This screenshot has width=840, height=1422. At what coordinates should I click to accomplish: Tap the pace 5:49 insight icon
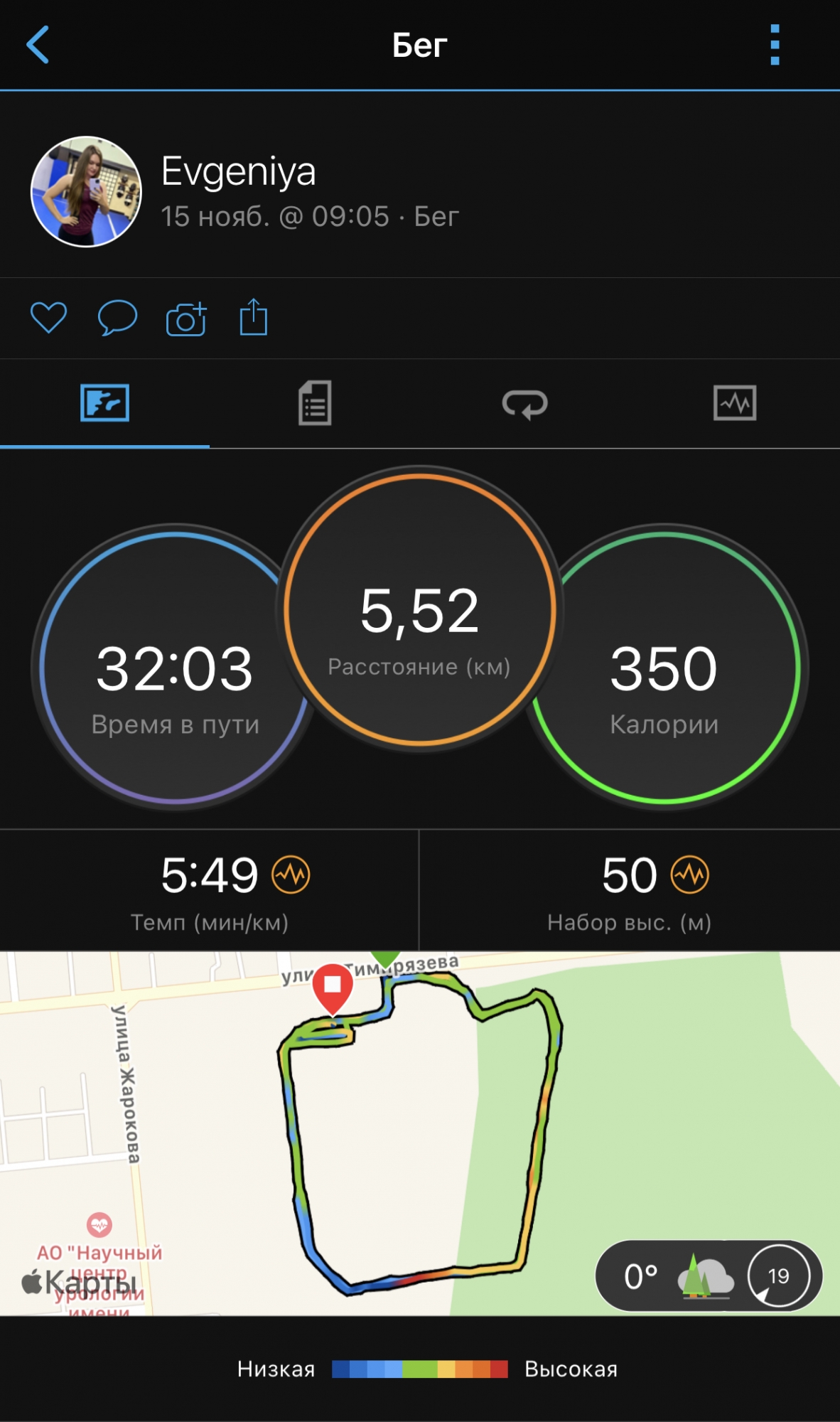(x=291, y=875)
